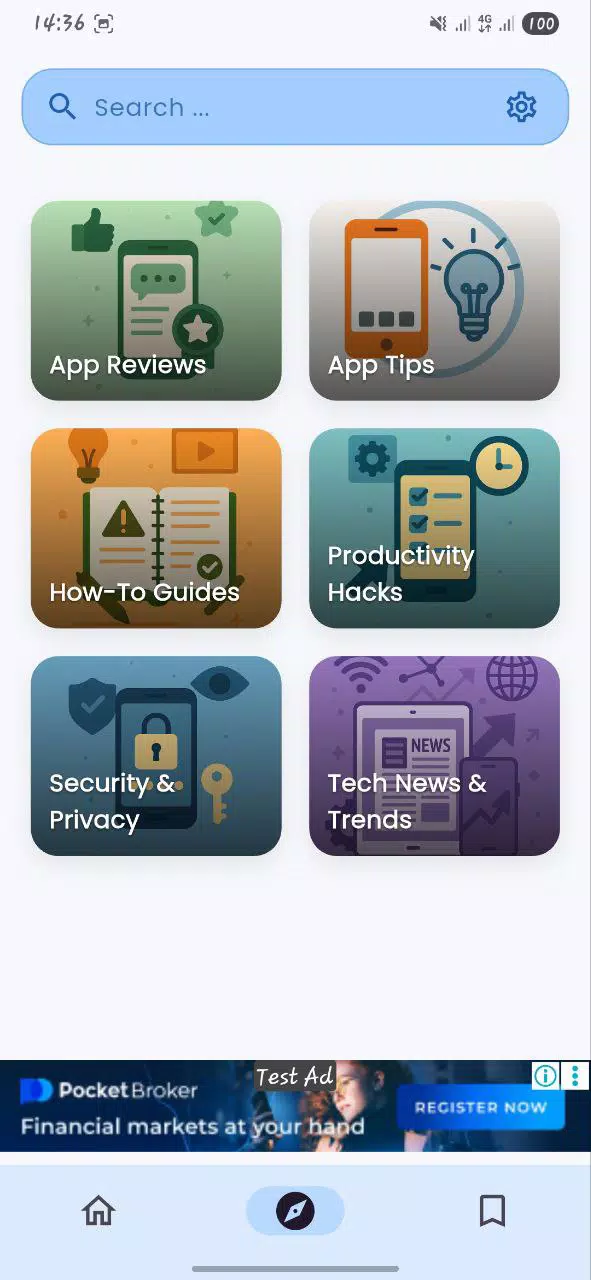Open the App Tips category
This screenshot has height=1280, width=591.
point(434,301)
